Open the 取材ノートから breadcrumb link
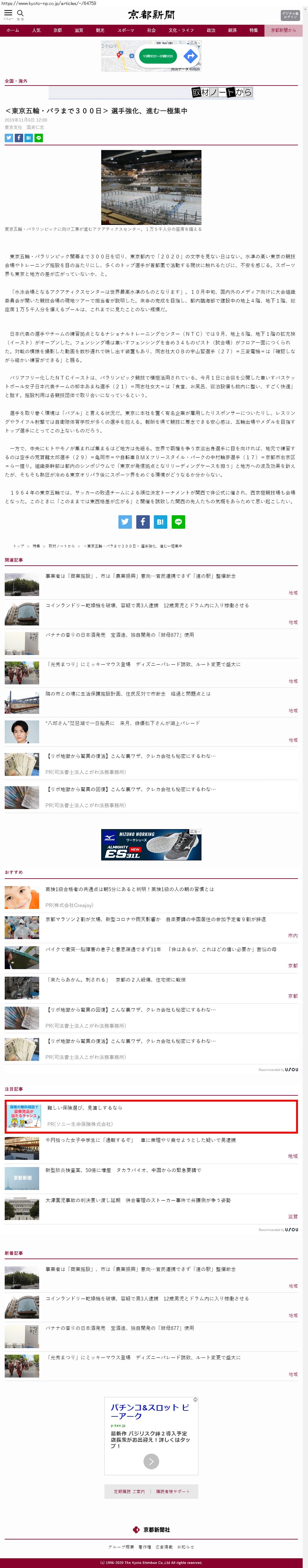 [x=61, y=546]
